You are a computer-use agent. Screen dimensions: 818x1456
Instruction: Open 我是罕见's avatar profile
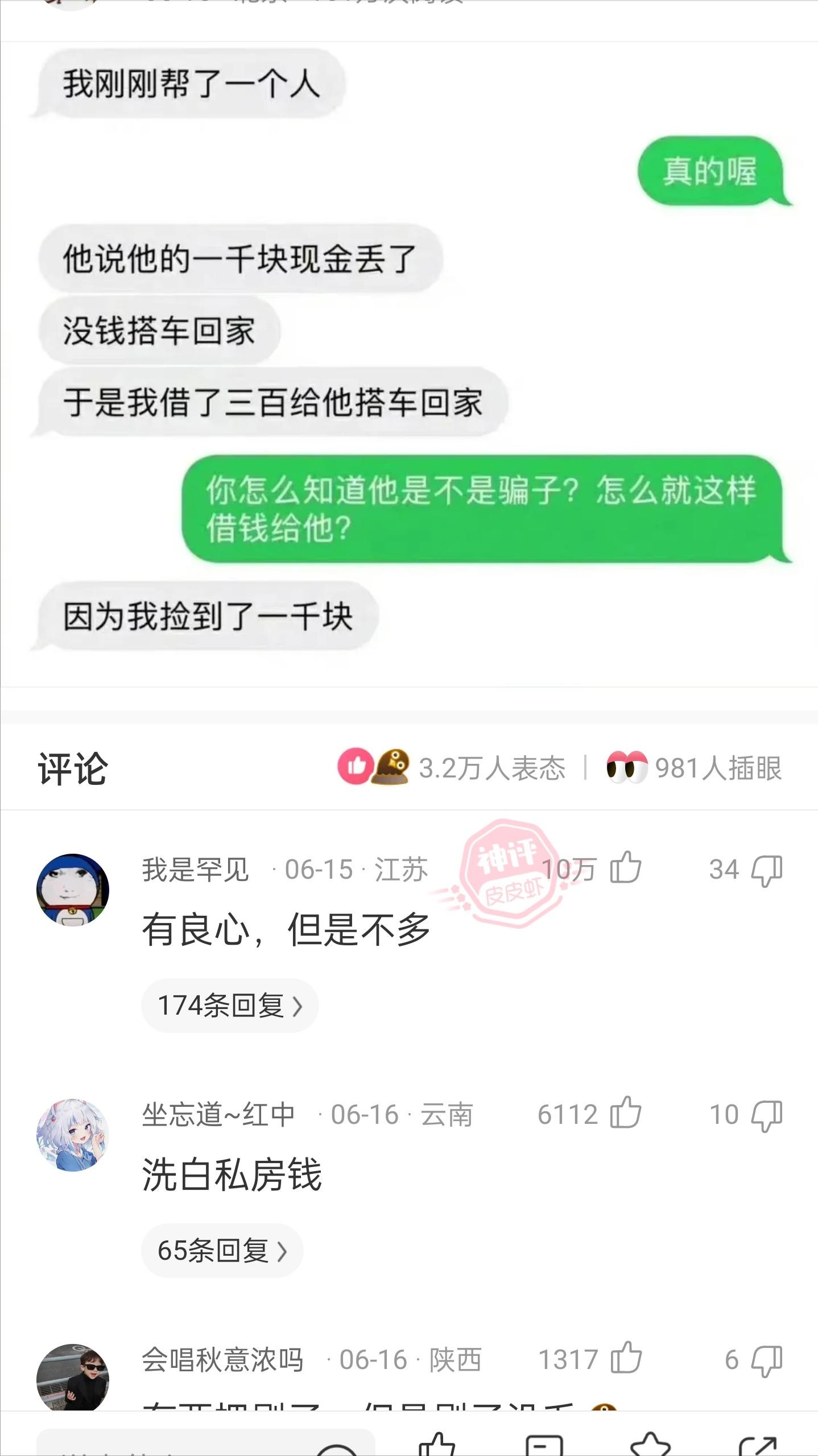coord(73,890)
